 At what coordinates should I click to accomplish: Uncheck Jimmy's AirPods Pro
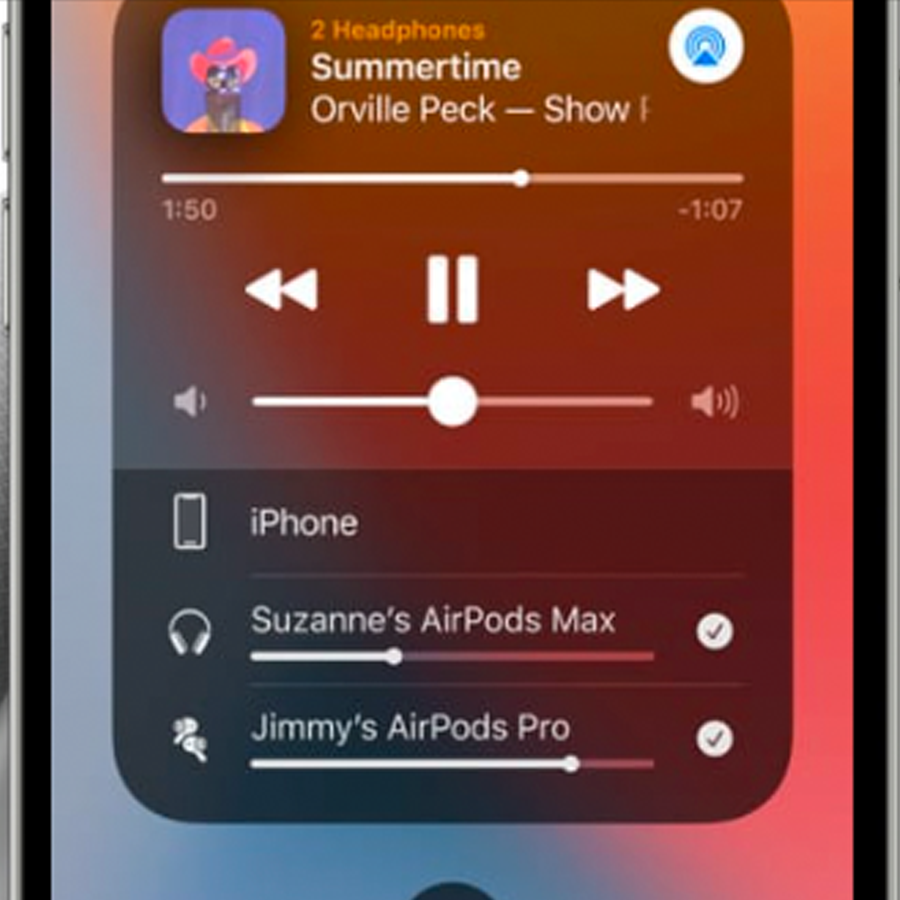[x=714, y=739]
